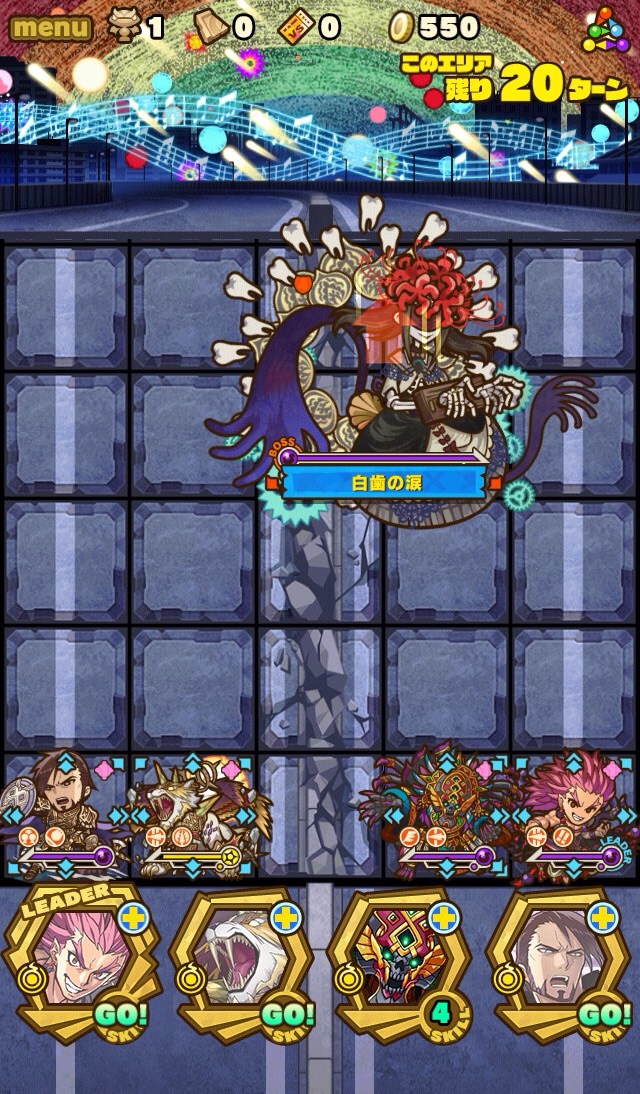This screenshot has height=1094, width=640.
Task: Open the game menu button
Action: 50,27
